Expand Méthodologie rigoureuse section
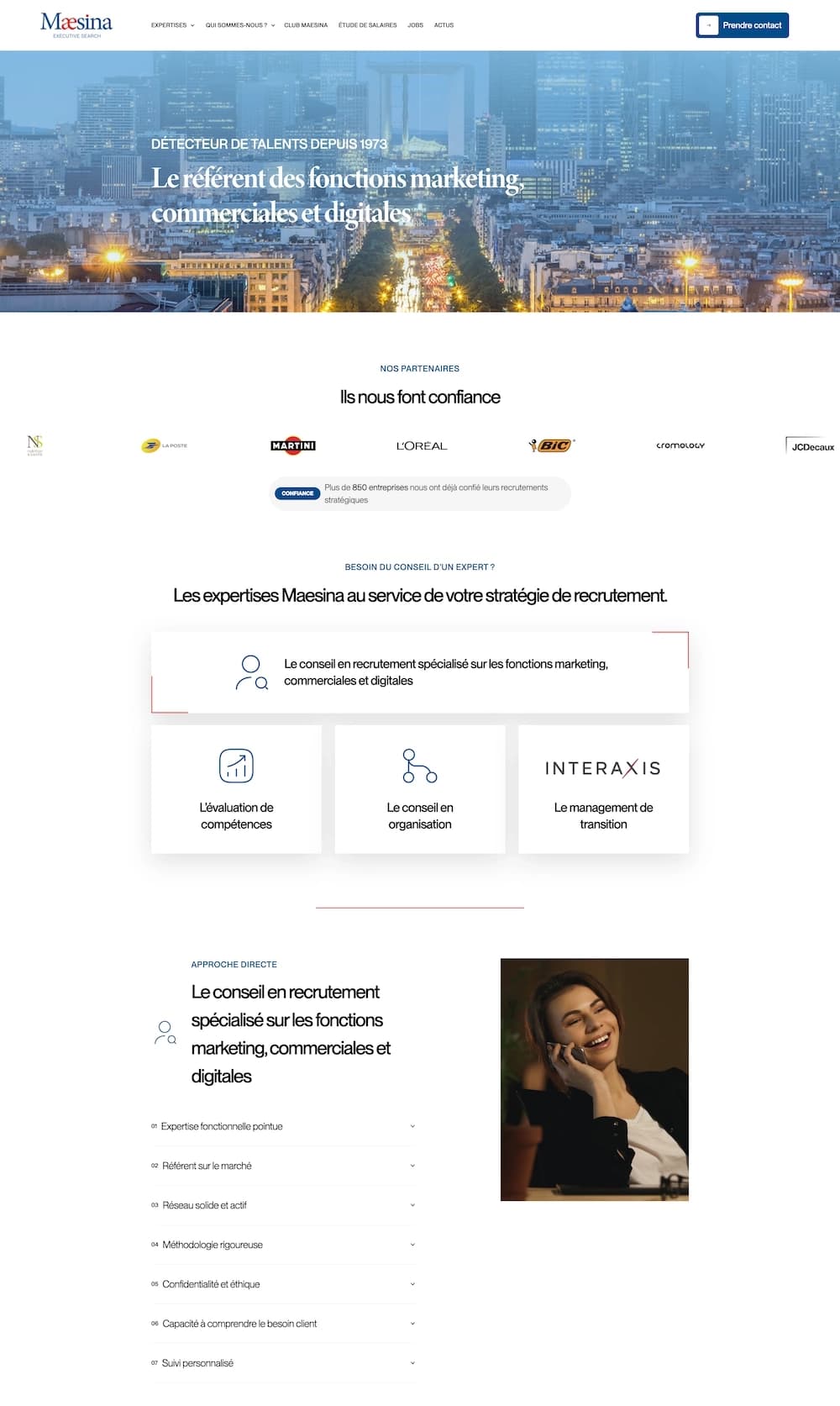The height and width of the screenshot is (1406, 840). click(283, 1245)
